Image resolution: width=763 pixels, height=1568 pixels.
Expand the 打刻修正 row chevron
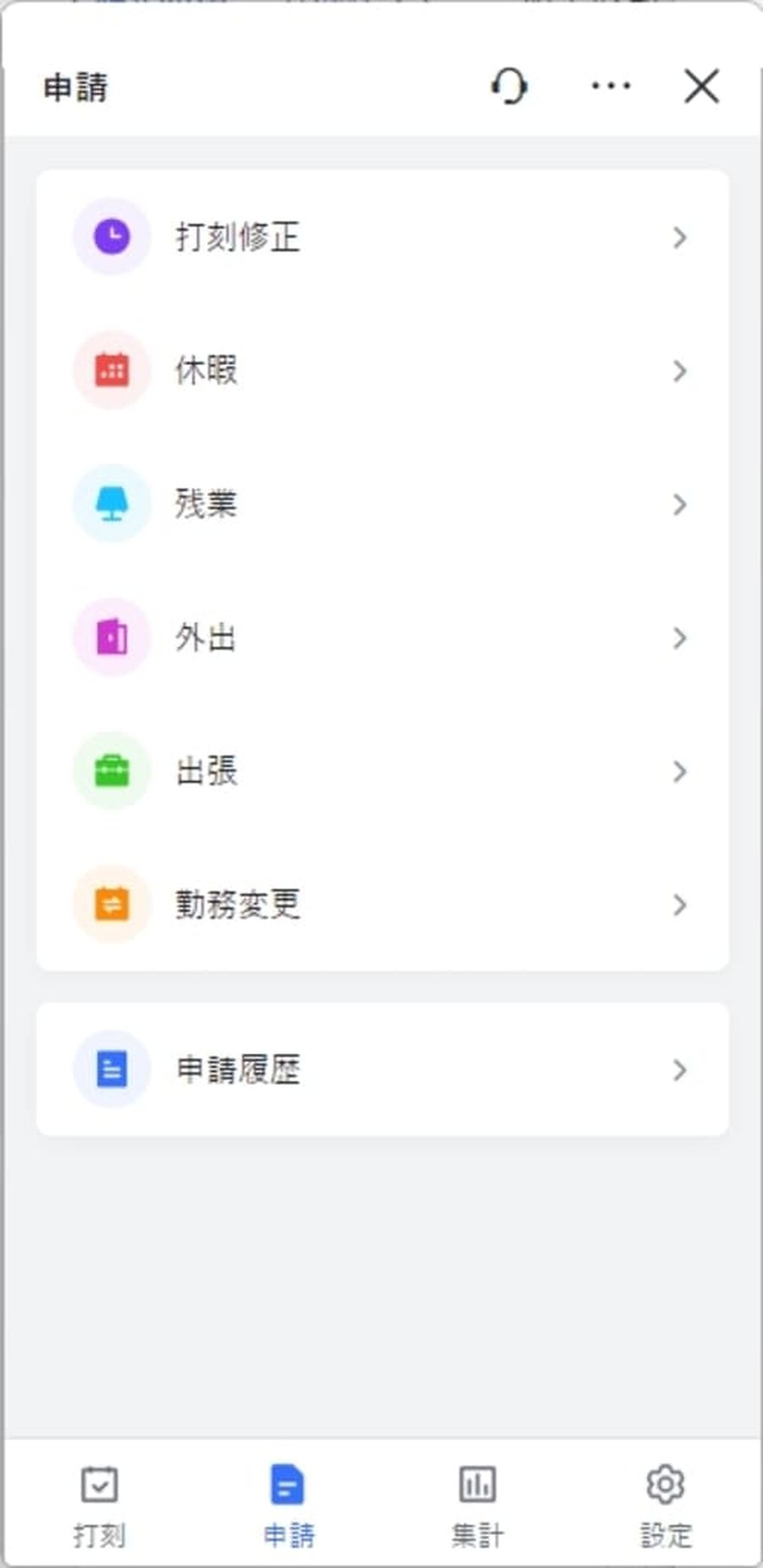679,238
